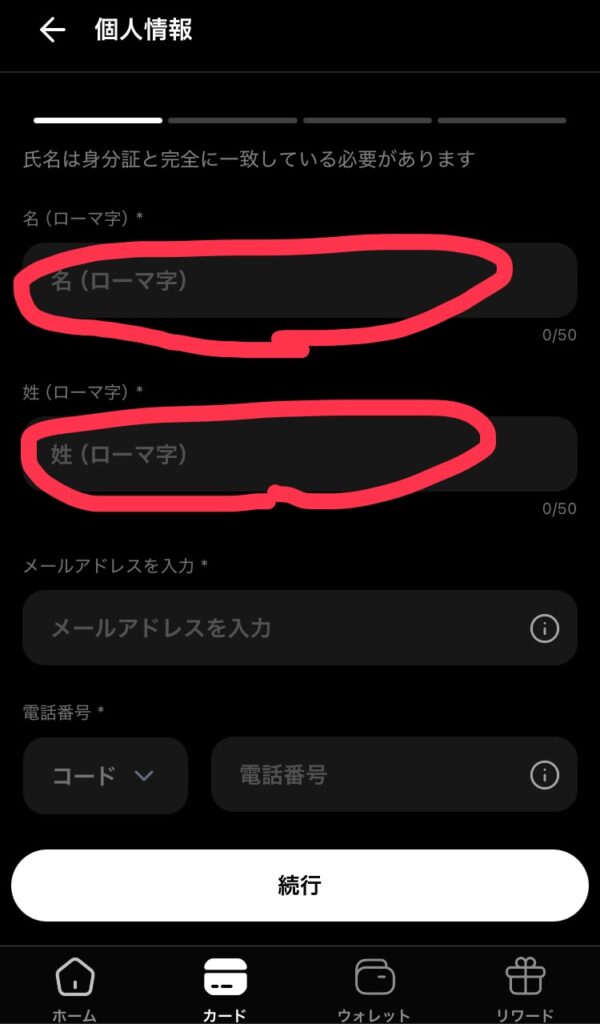Go to the リワード tab
The width and height of the screenshot is (600, 1024).
point(525,988)
